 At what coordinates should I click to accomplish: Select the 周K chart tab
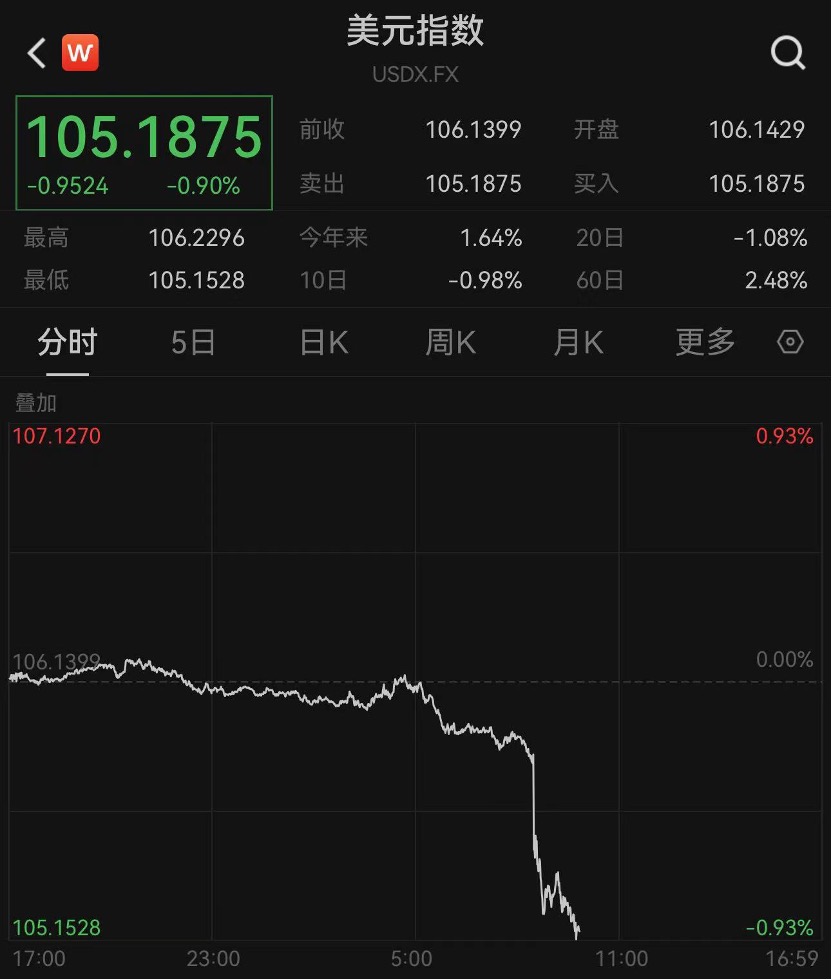(450, 343)
